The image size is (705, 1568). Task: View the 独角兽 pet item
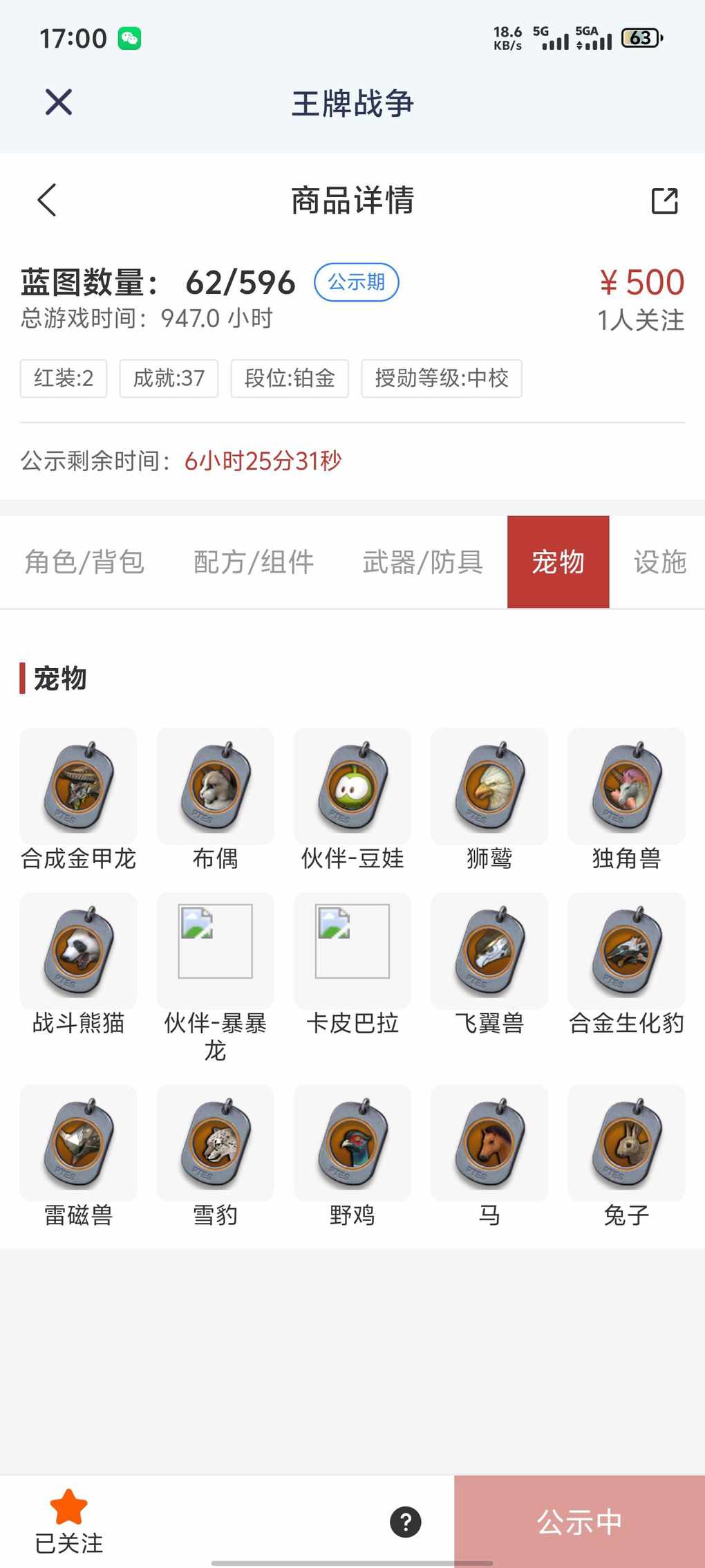pyautogui.click(x=626, y=787)
